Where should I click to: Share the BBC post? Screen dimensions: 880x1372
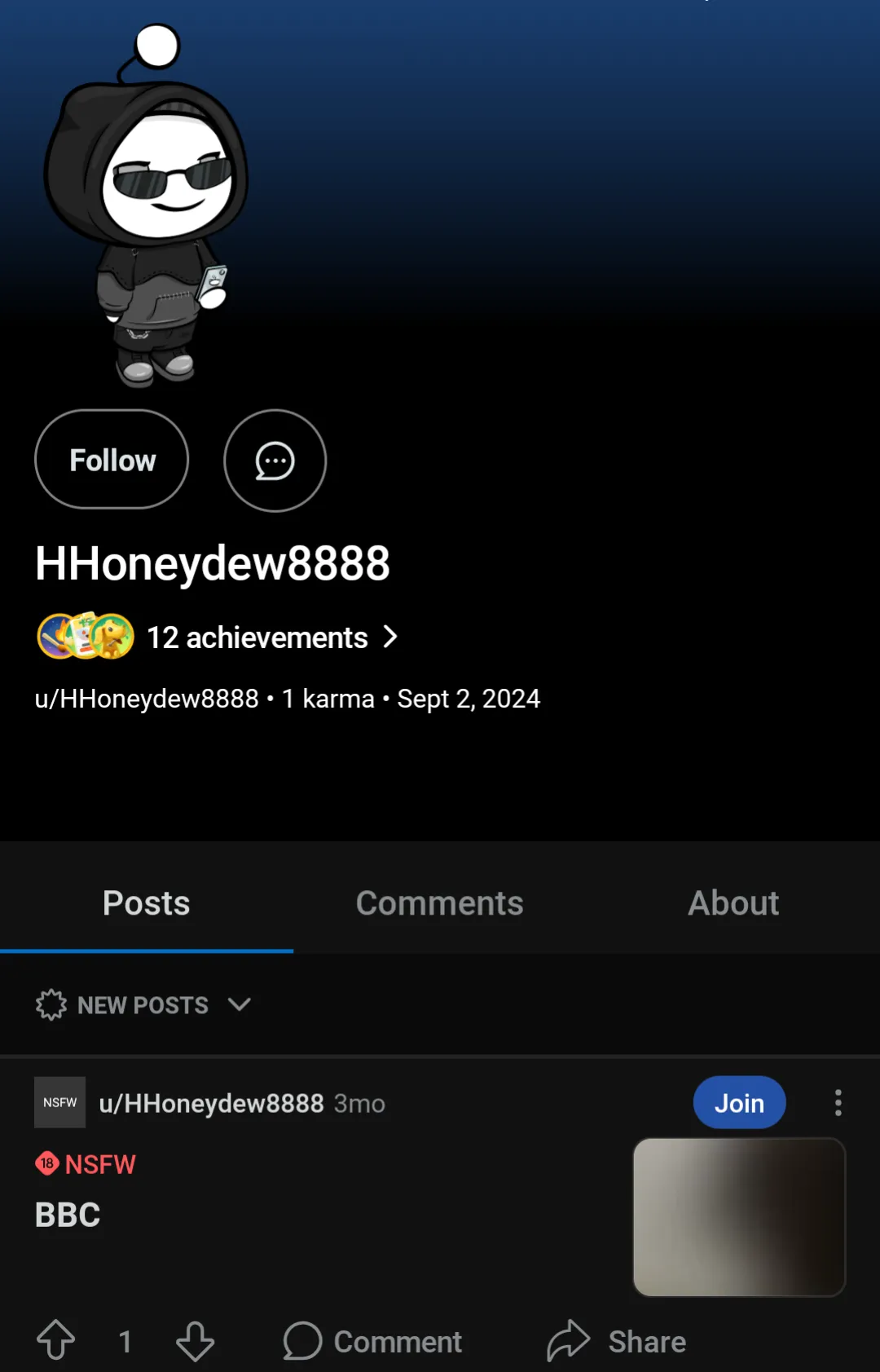(617, 1341)
